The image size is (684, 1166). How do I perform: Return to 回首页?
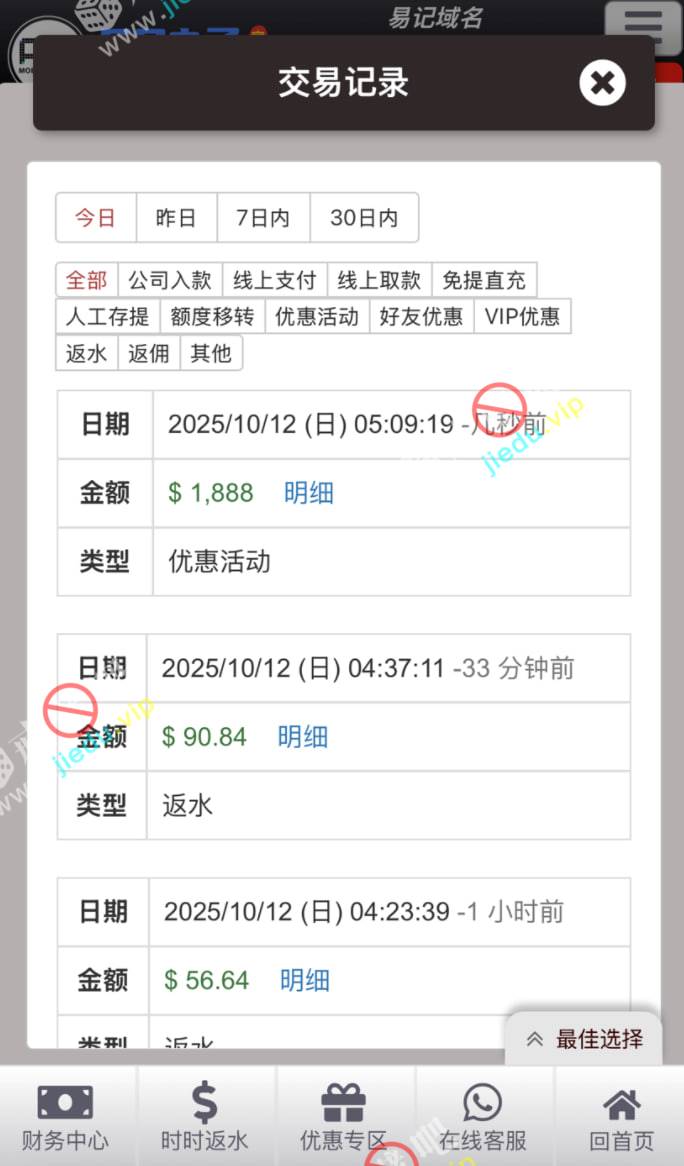(621, 1118)
